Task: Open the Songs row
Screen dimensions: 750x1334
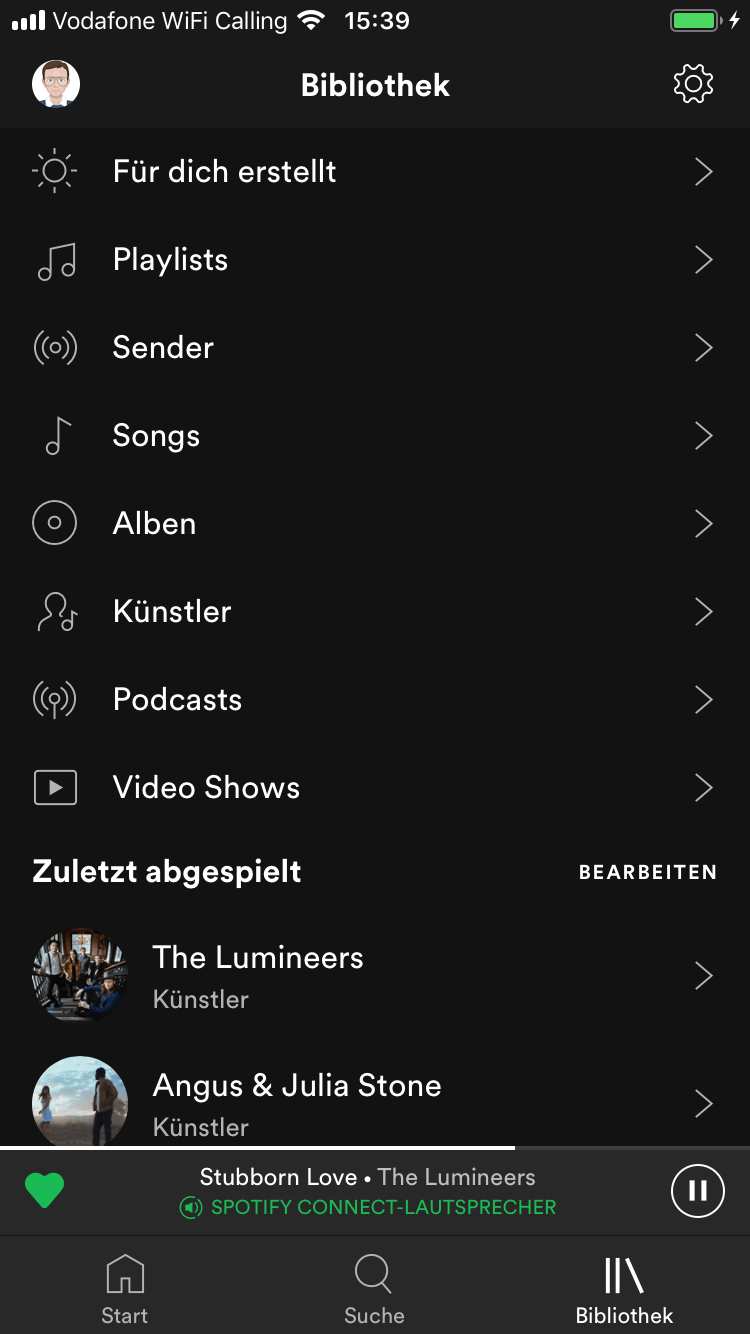Action: (x=374, y=436)
